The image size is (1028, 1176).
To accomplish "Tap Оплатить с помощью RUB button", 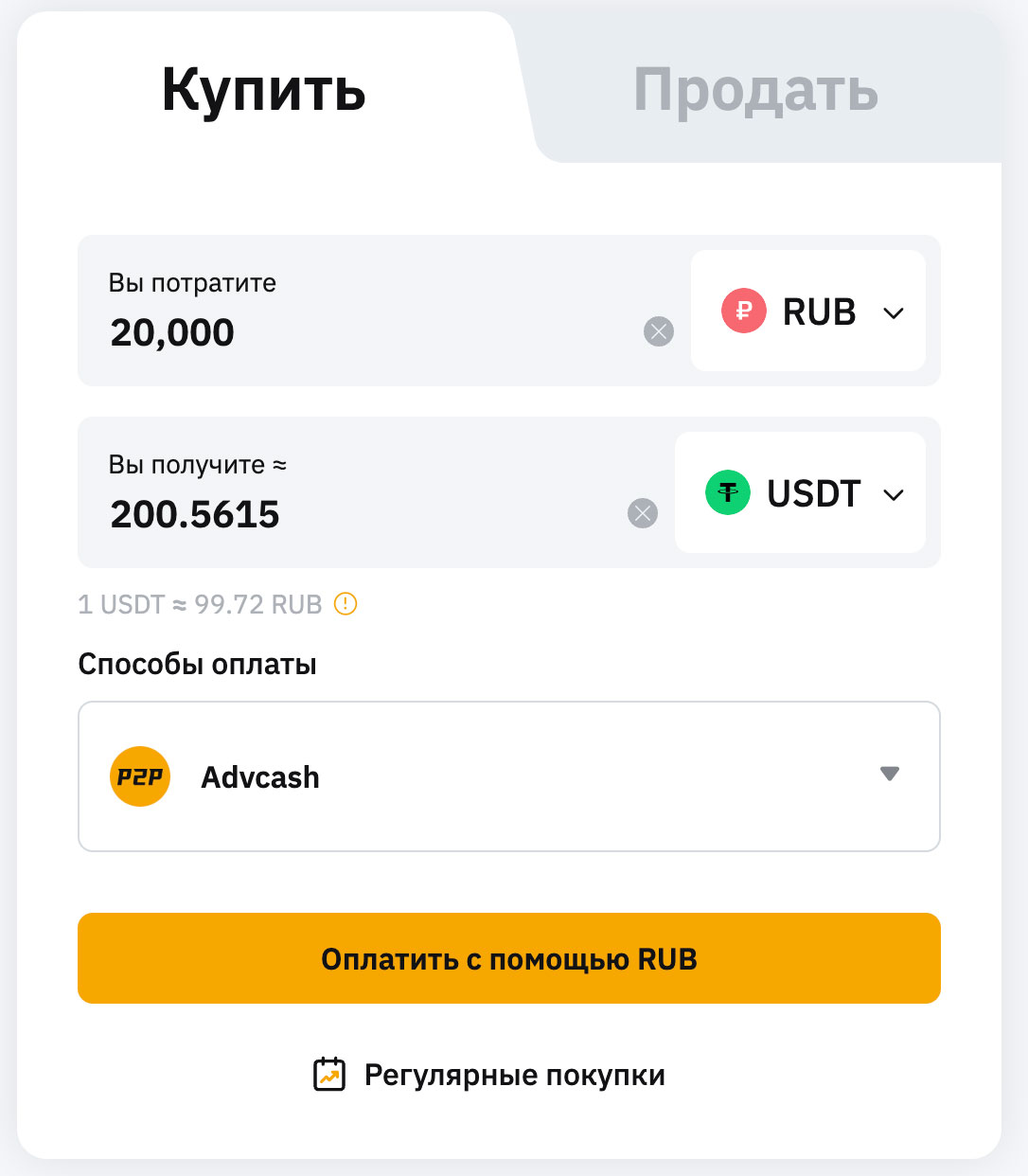I will (x=509, y=958).
